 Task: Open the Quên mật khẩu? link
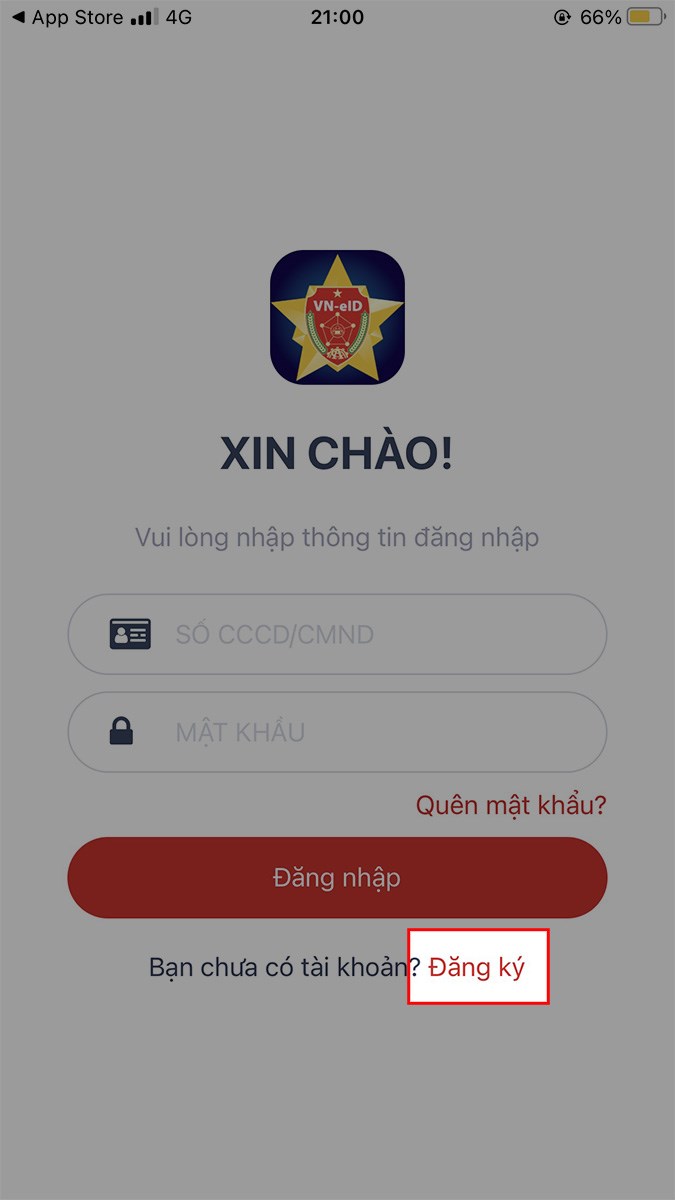click(x=511, y=804)
